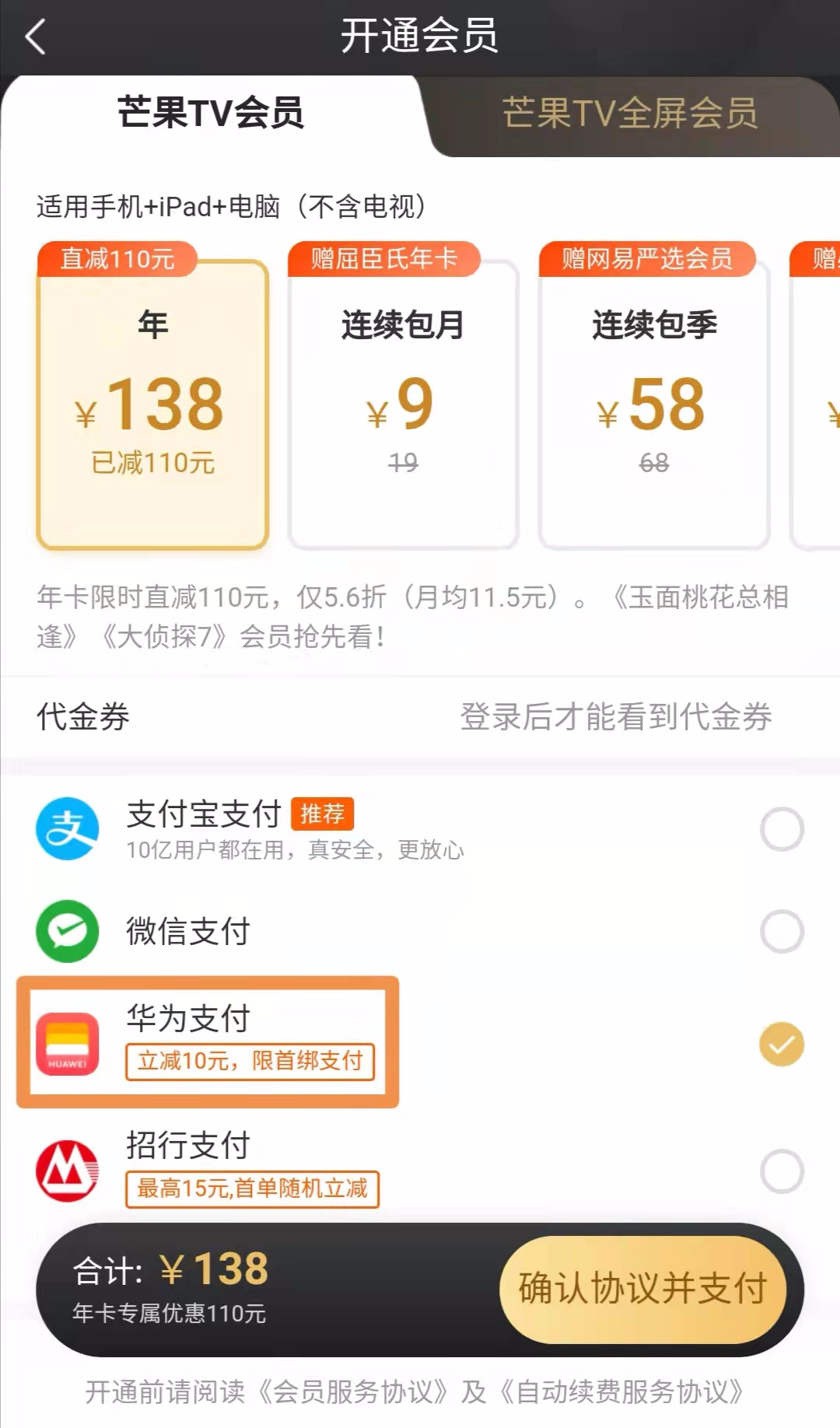
Task: Tap 确认协议并支付 to pay
Action: pos(642,1289)
